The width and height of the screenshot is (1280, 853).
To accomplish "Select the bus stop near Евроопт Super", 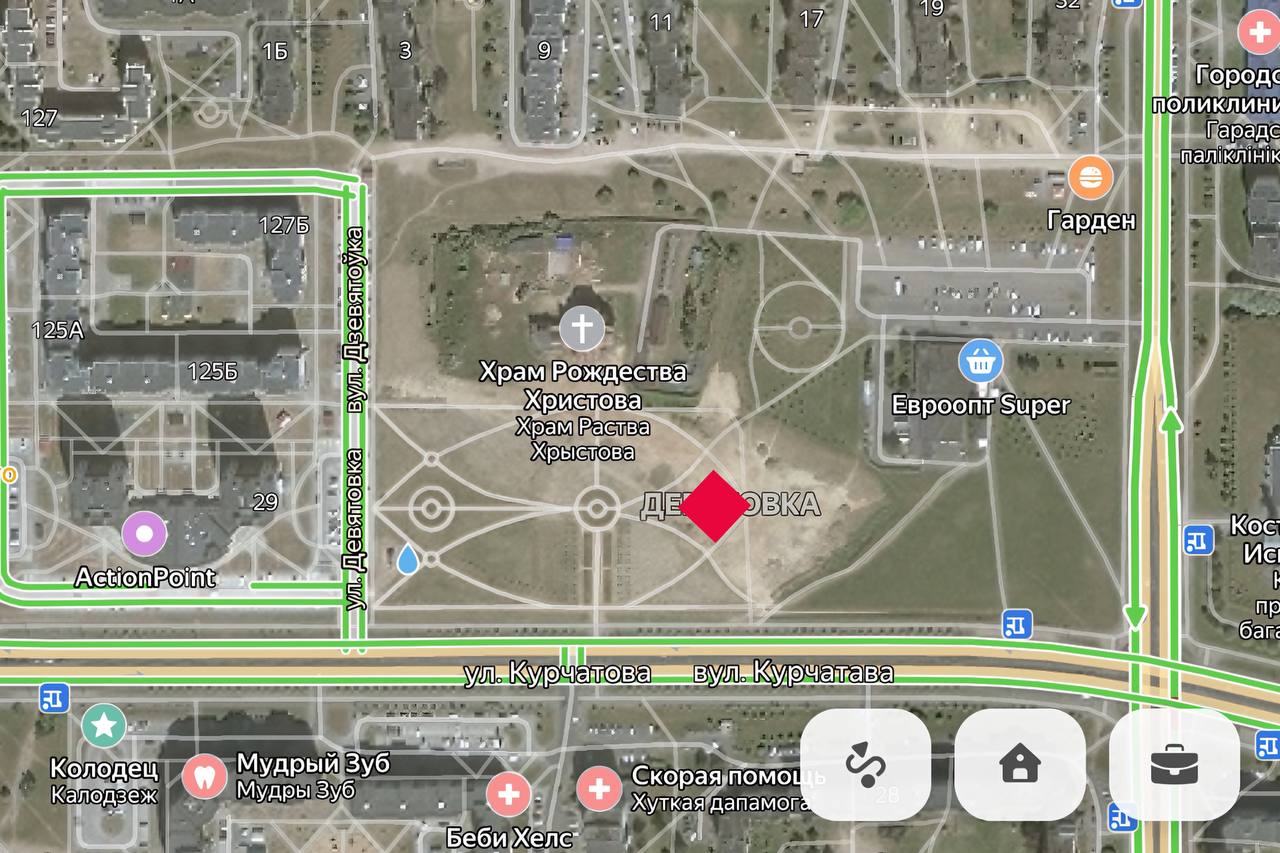I will (x=1017, y=625).
